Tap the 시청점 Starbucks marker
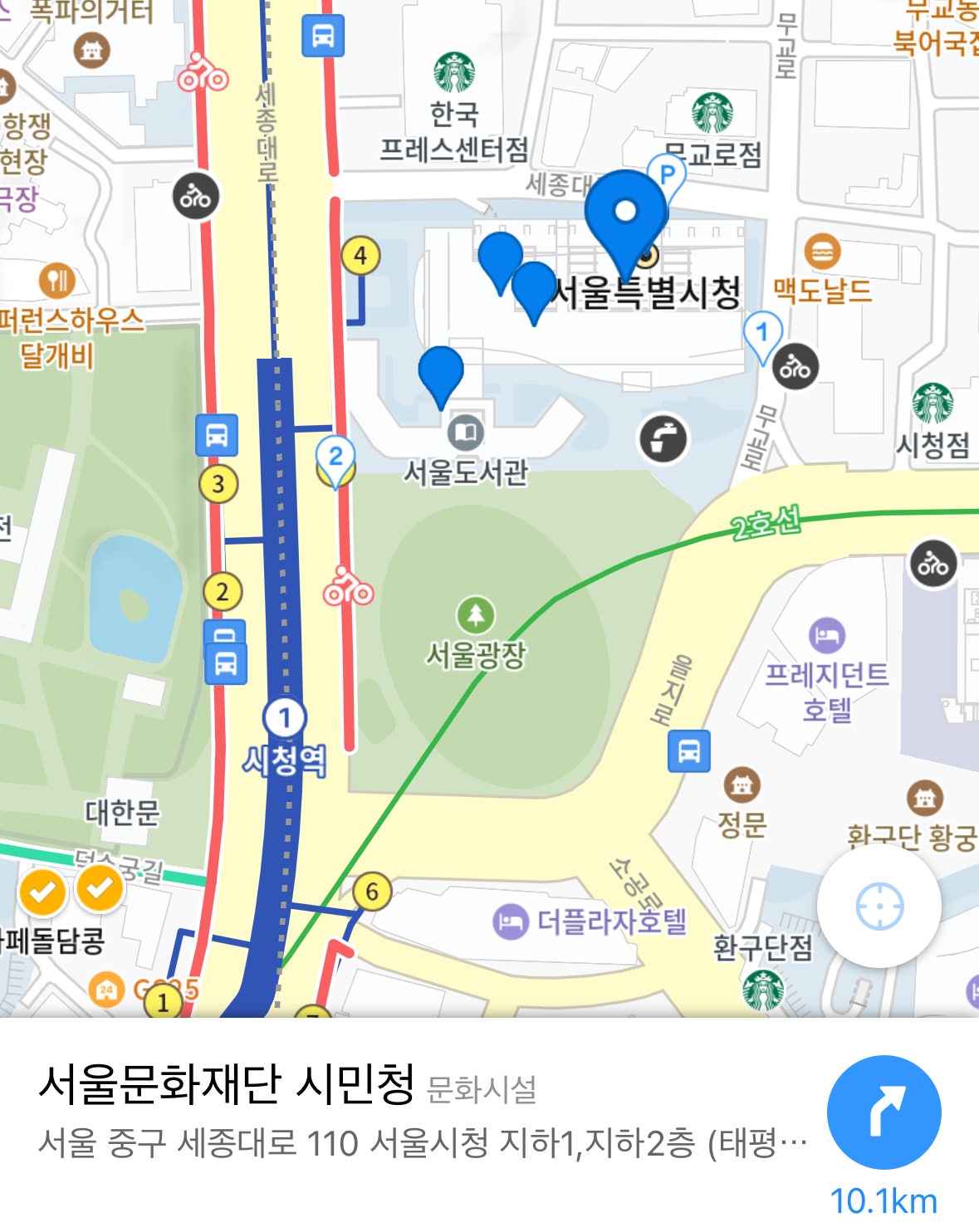This screenshot has height=1232, width=979. 932,403
